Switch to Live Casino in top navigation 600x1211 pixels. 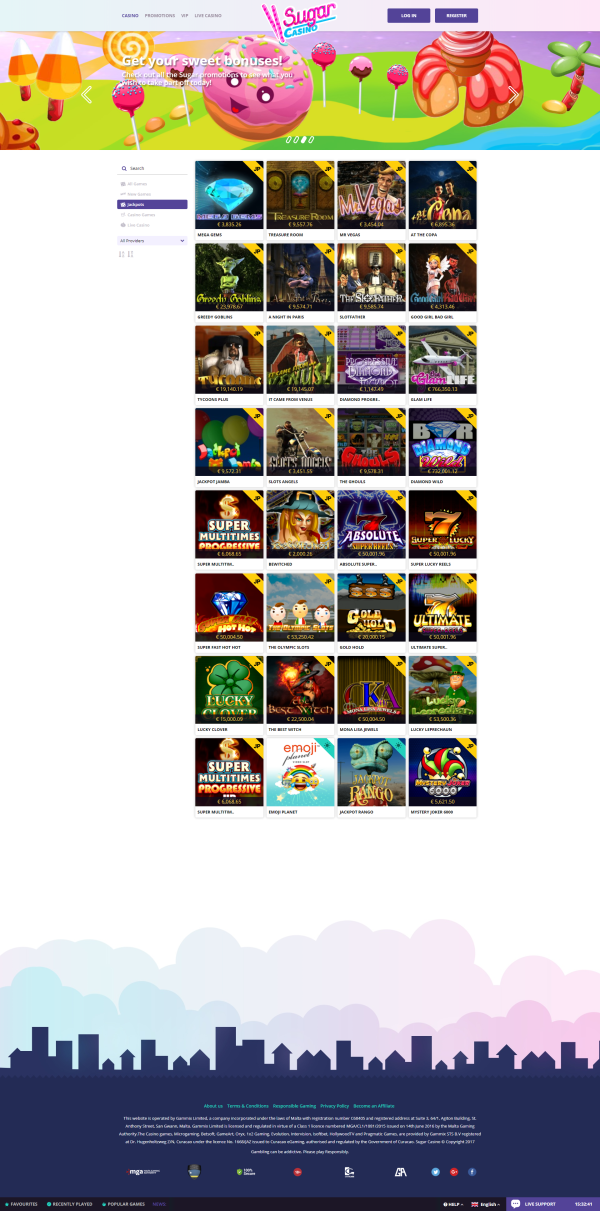(x=207, y=16)
